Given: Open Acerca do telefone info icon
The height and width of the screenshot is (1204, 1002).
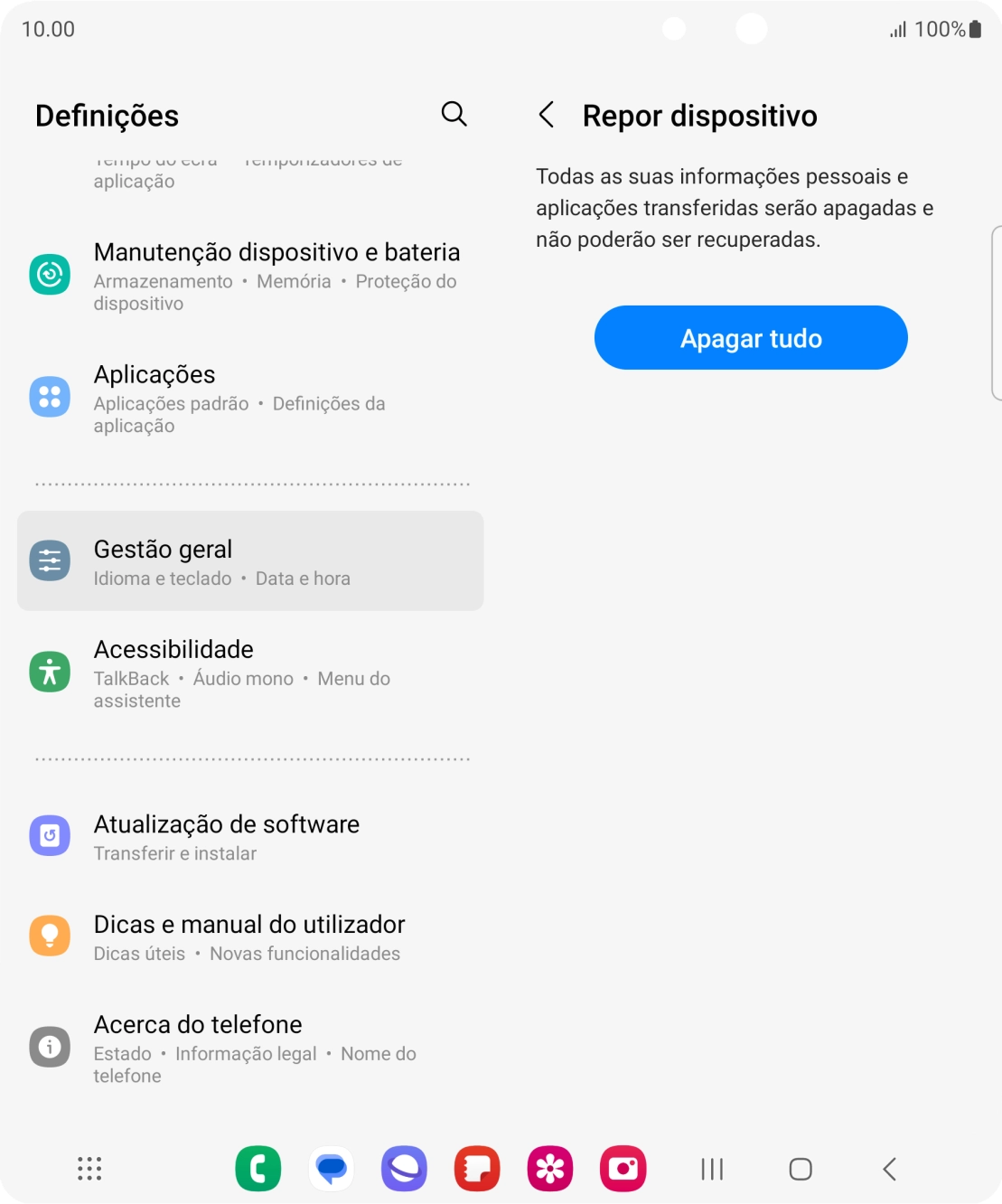Looking at the screenshot, I should [50, 1046].
